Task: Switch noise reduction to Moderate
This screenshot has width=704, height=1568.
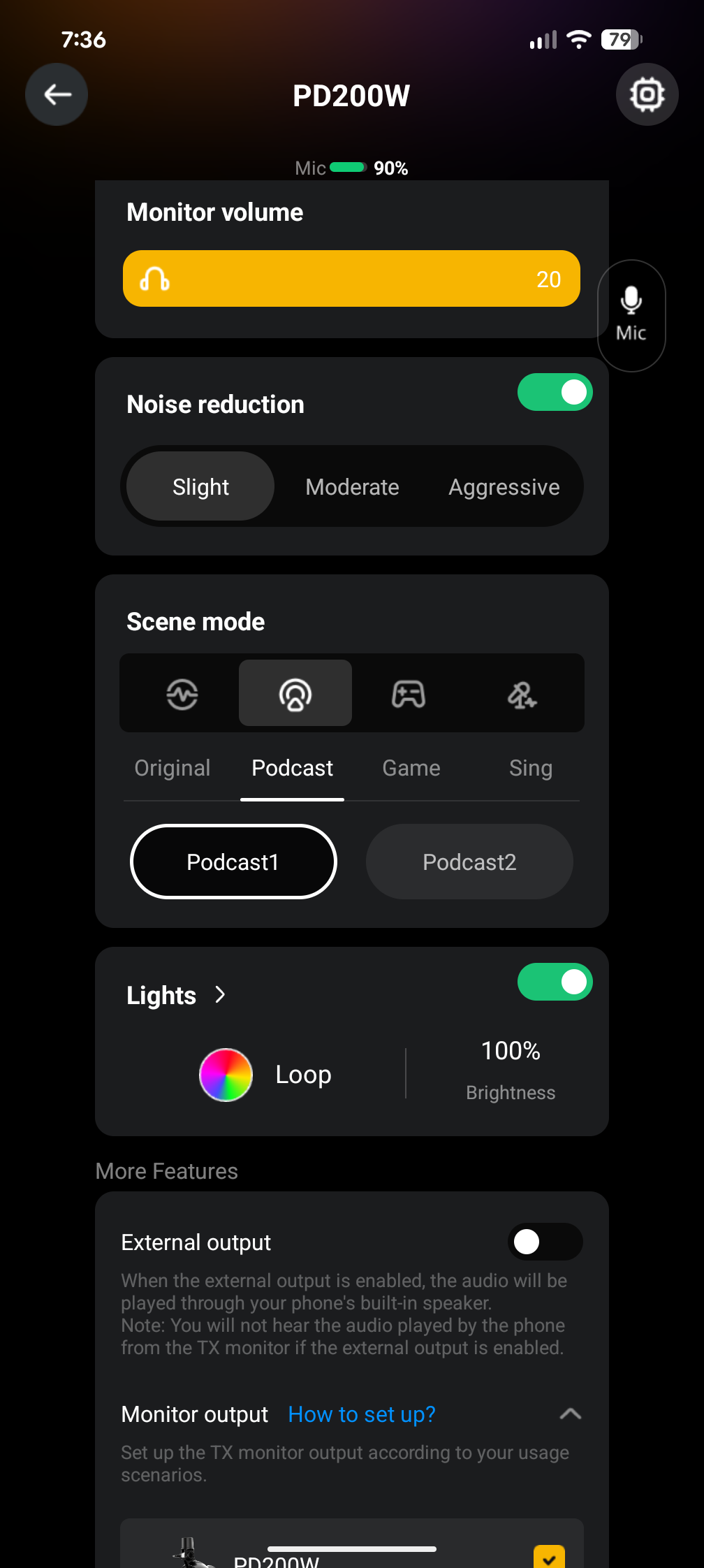Action: (352, 486)
